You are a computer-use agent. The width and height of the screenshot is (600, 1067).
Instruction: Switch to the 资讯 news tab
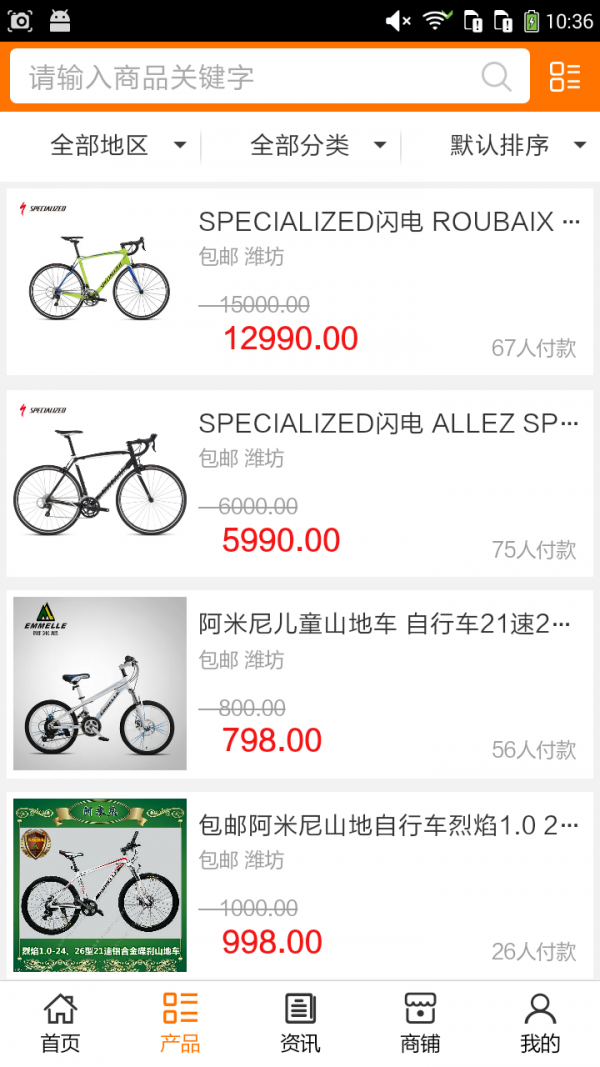300,1023
